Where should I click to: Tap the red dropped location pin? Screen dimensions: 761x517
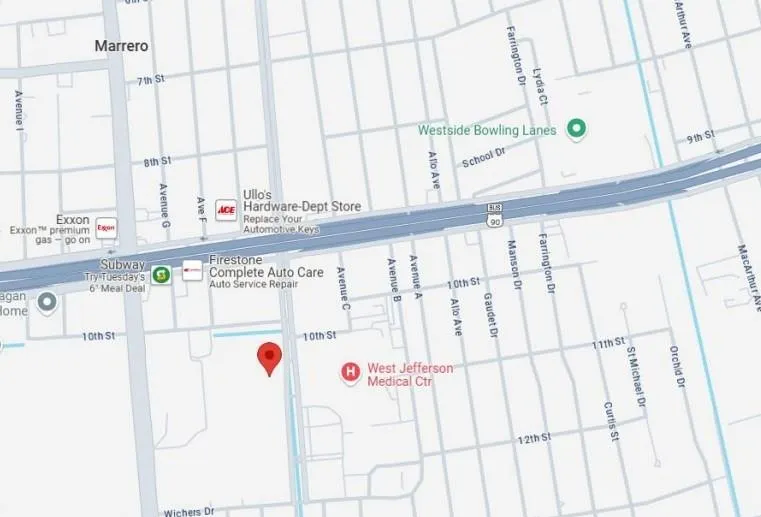click(269, 357)
